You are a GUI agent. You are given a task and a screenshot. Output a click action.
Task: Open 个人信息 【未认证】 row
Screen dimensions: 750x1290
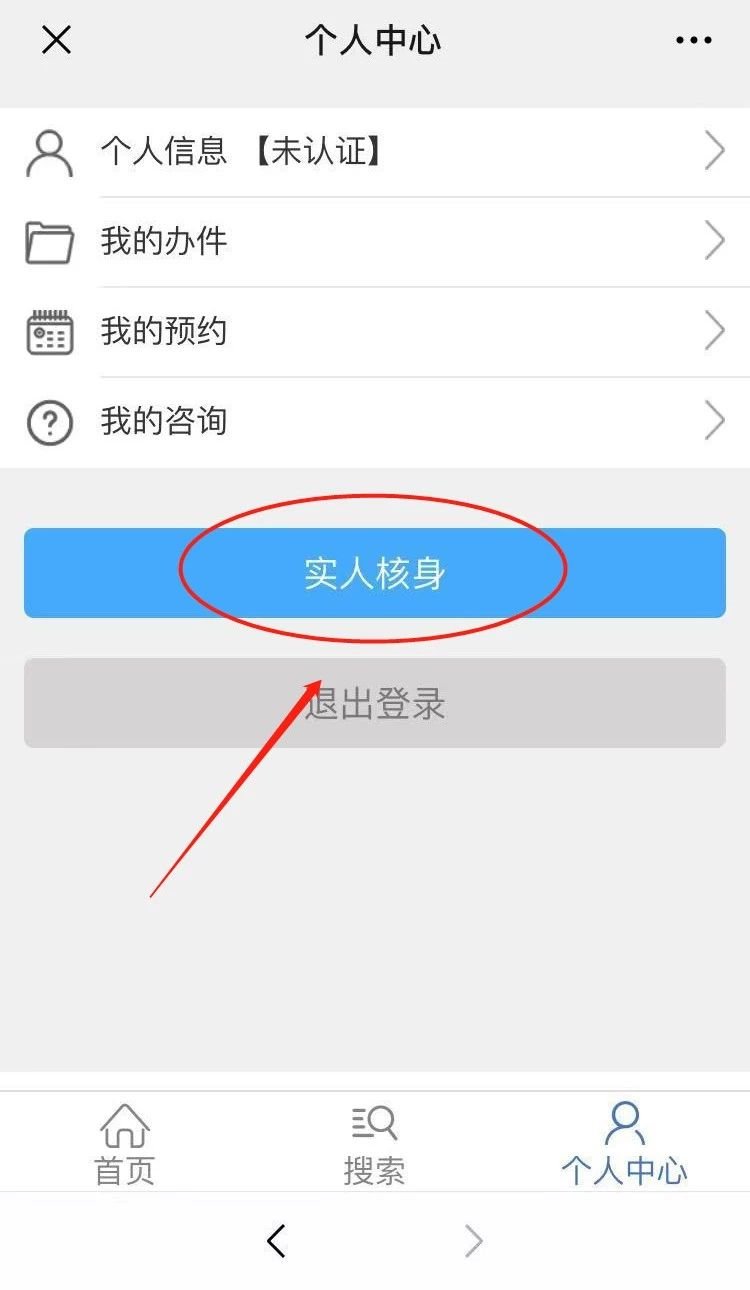375,152
